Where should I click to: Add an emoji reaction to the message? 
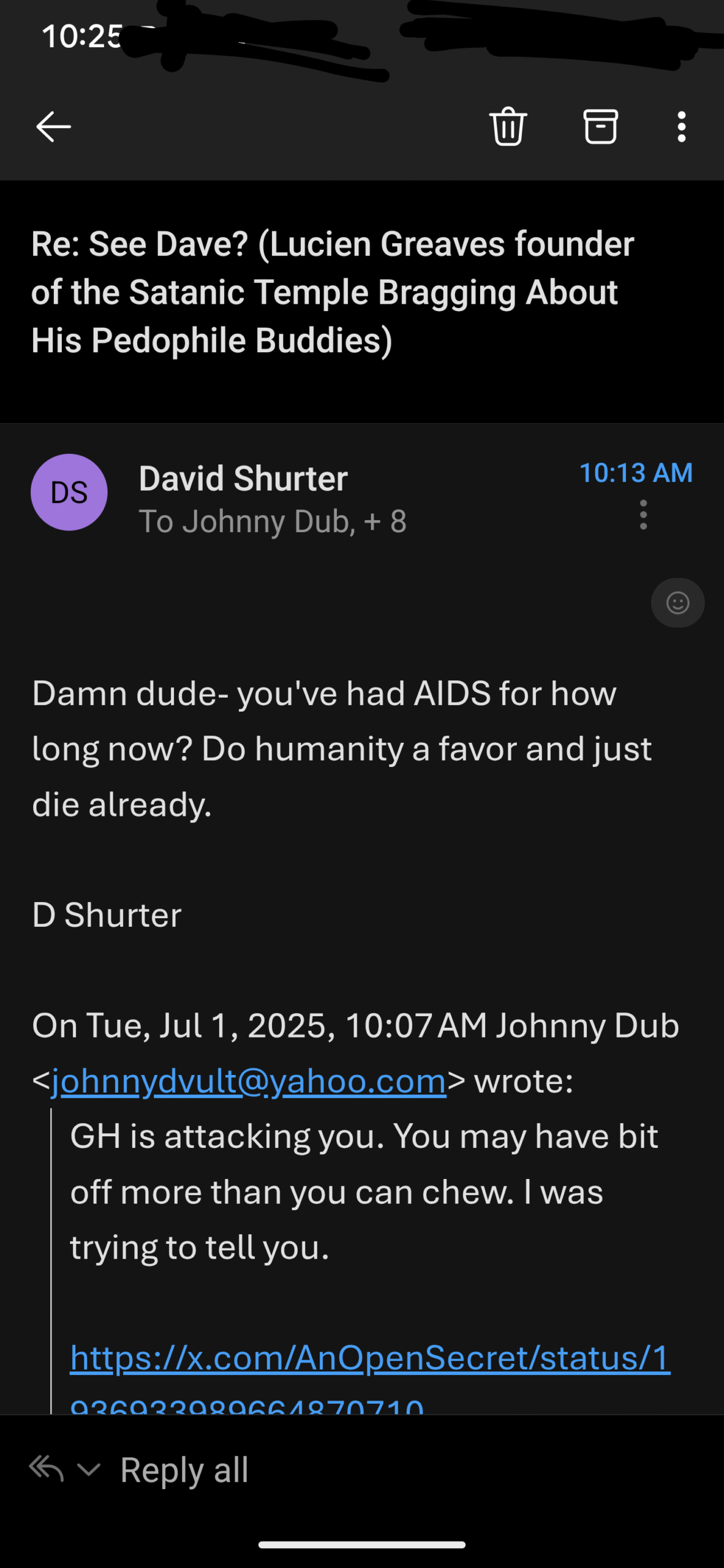(677, 603)
